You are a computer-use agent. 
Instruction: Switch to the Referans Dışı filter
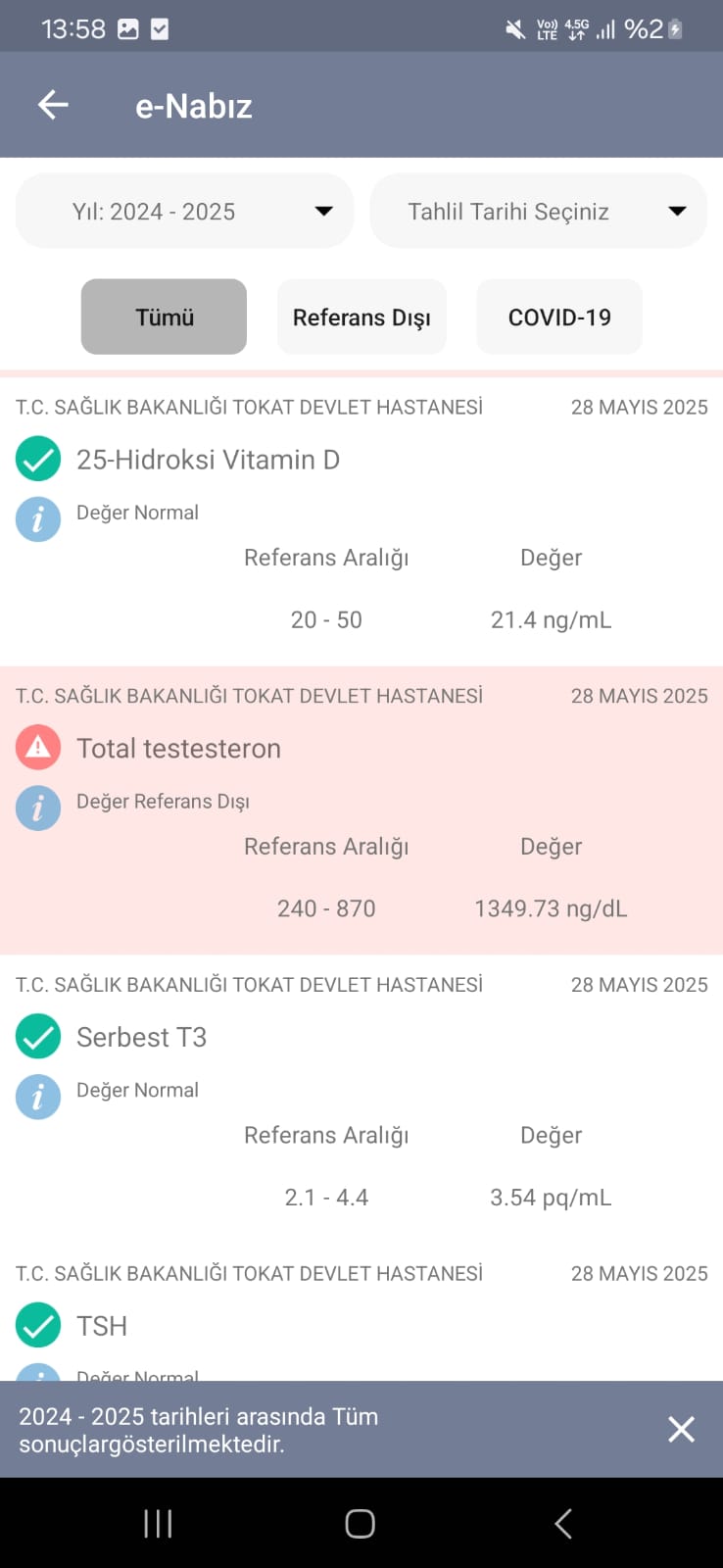coord(361,317)
